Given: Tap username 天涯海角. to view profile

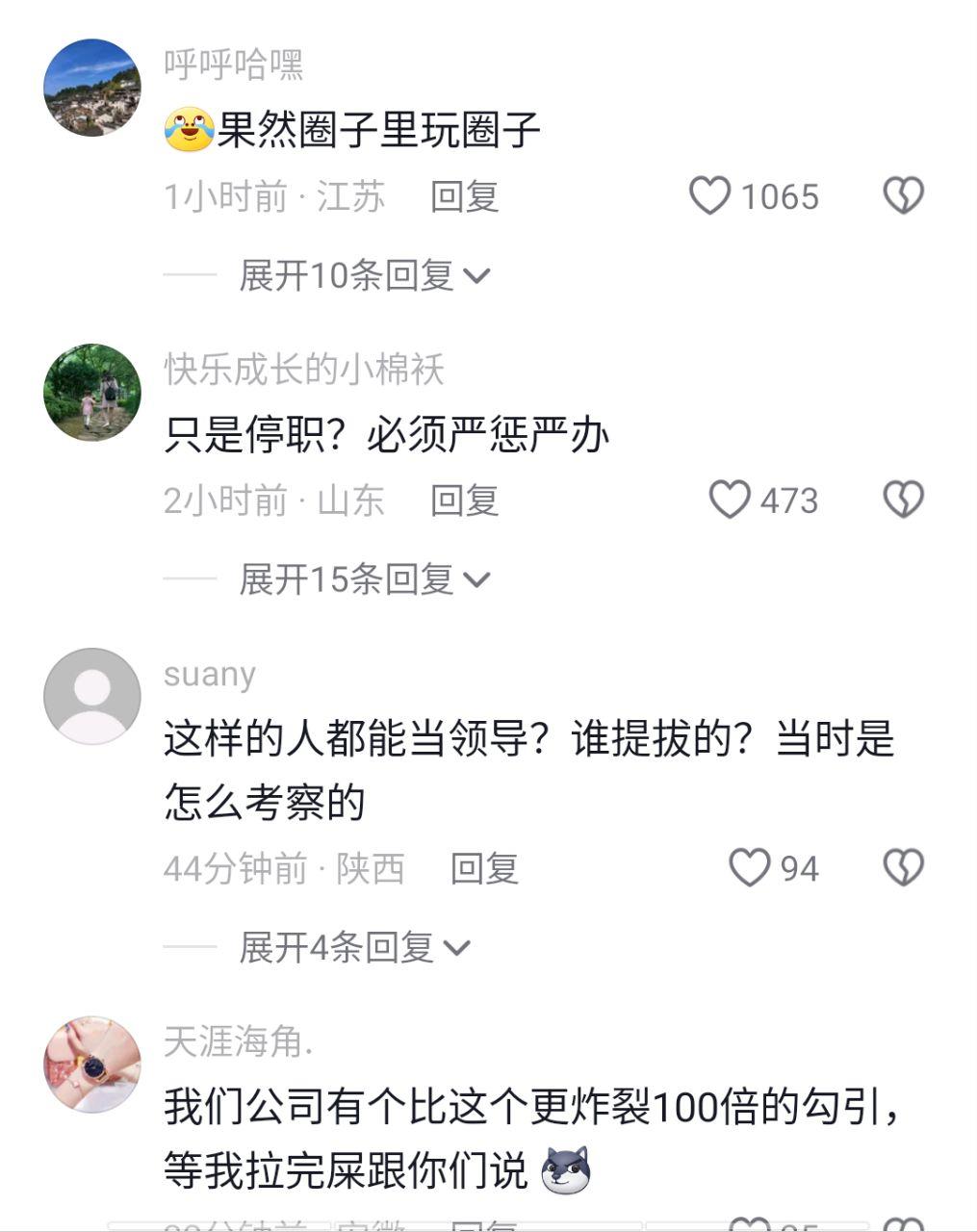Looking at the screenshot, I should pos(238,1041).
